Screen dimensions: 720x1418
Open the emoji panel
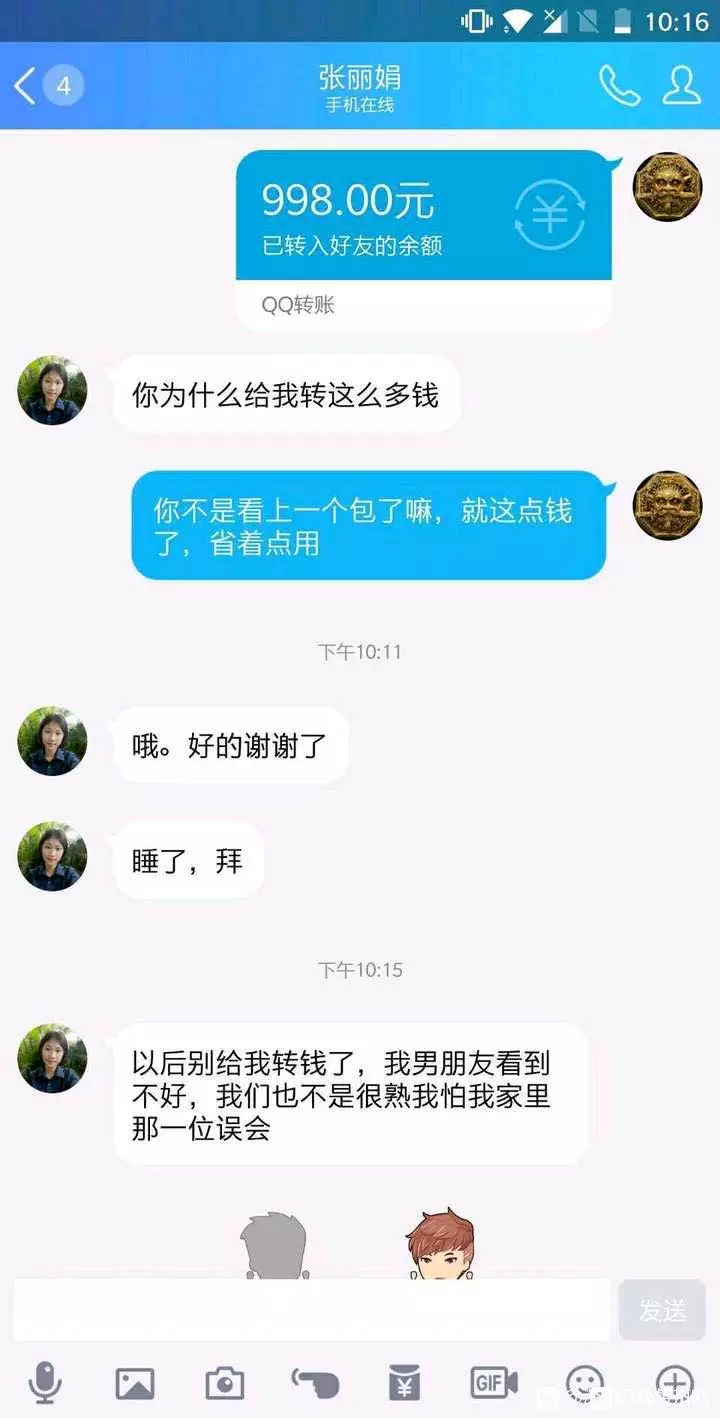point(585,1383)
